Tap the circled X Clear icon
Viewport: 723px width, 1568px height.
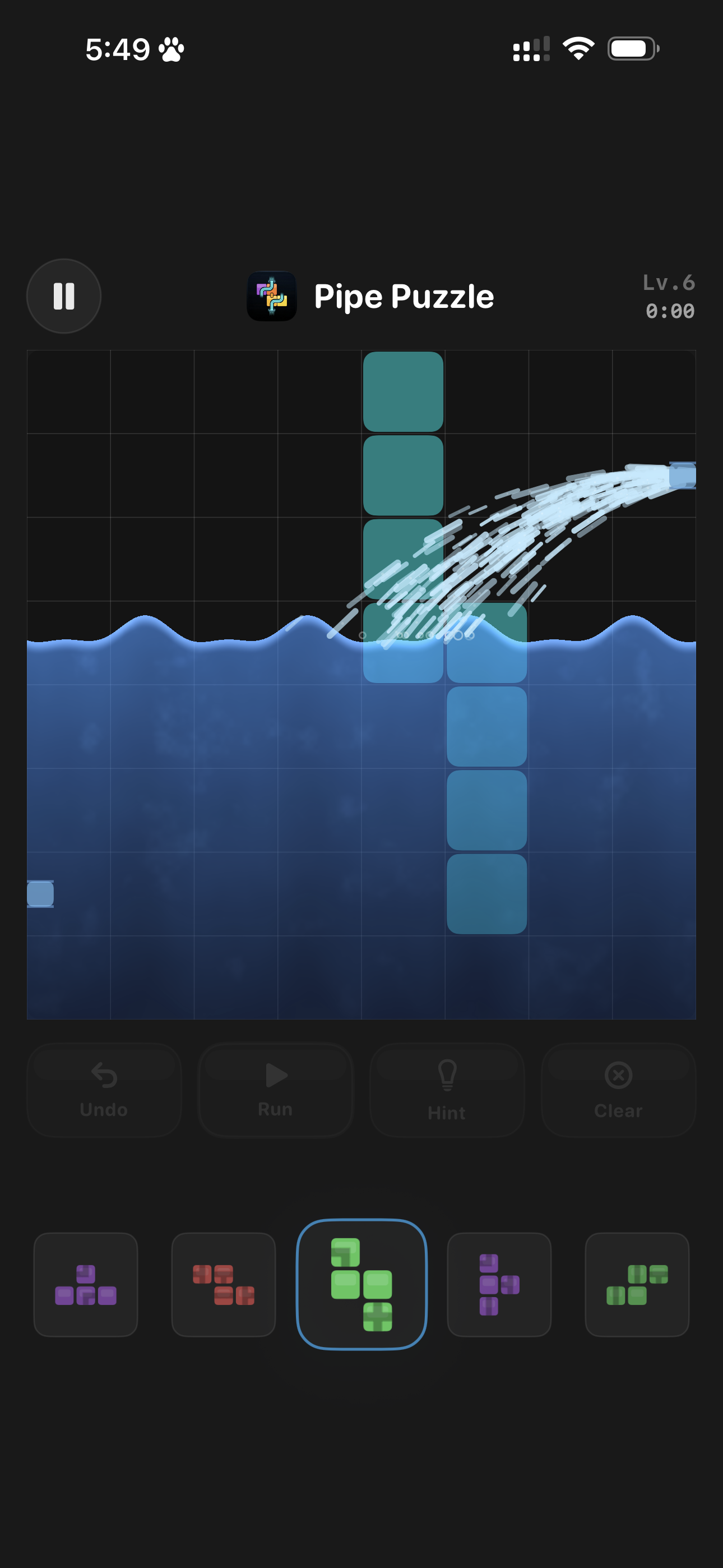coord(618,1076)
